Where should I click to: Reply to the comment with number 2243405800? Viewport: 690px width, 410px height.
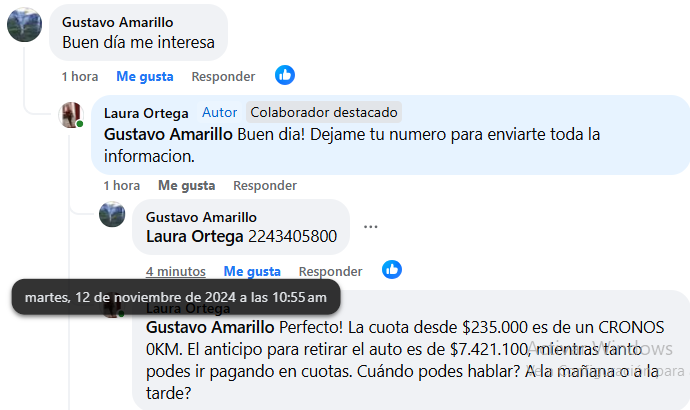point(330,271)
